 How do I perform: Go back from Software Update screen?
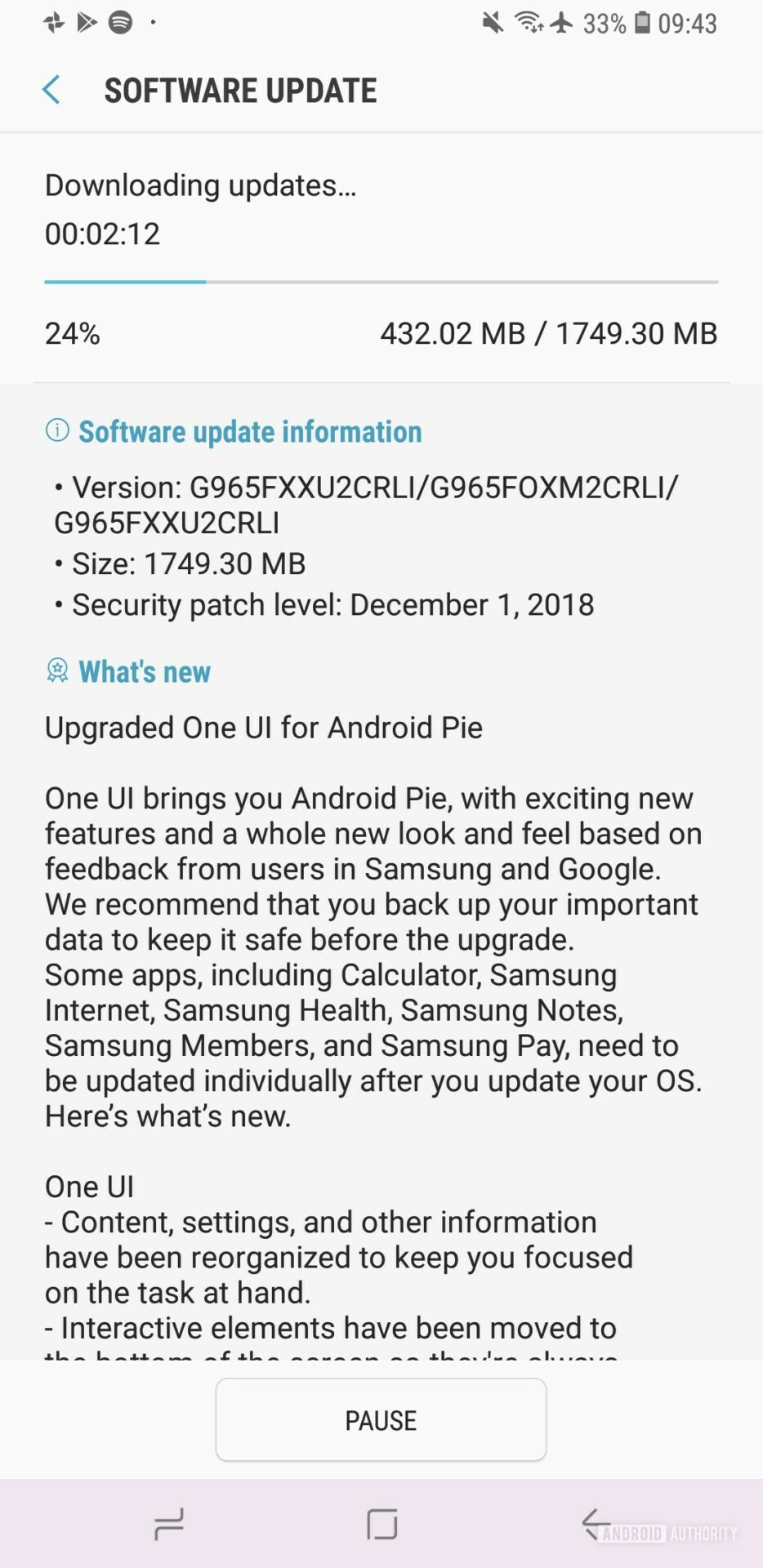[x=51, y=90]
